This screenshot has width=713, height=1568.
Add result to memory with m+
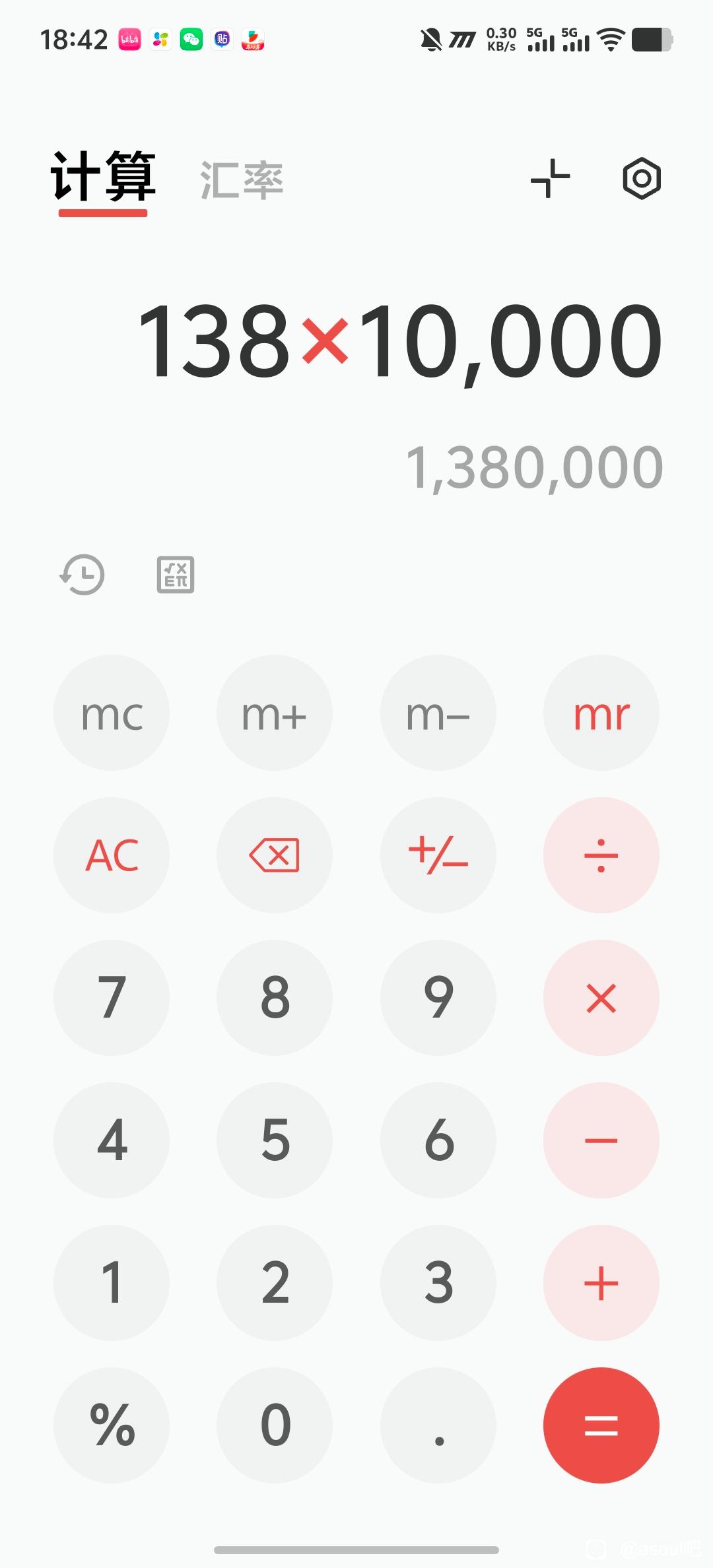275,713
